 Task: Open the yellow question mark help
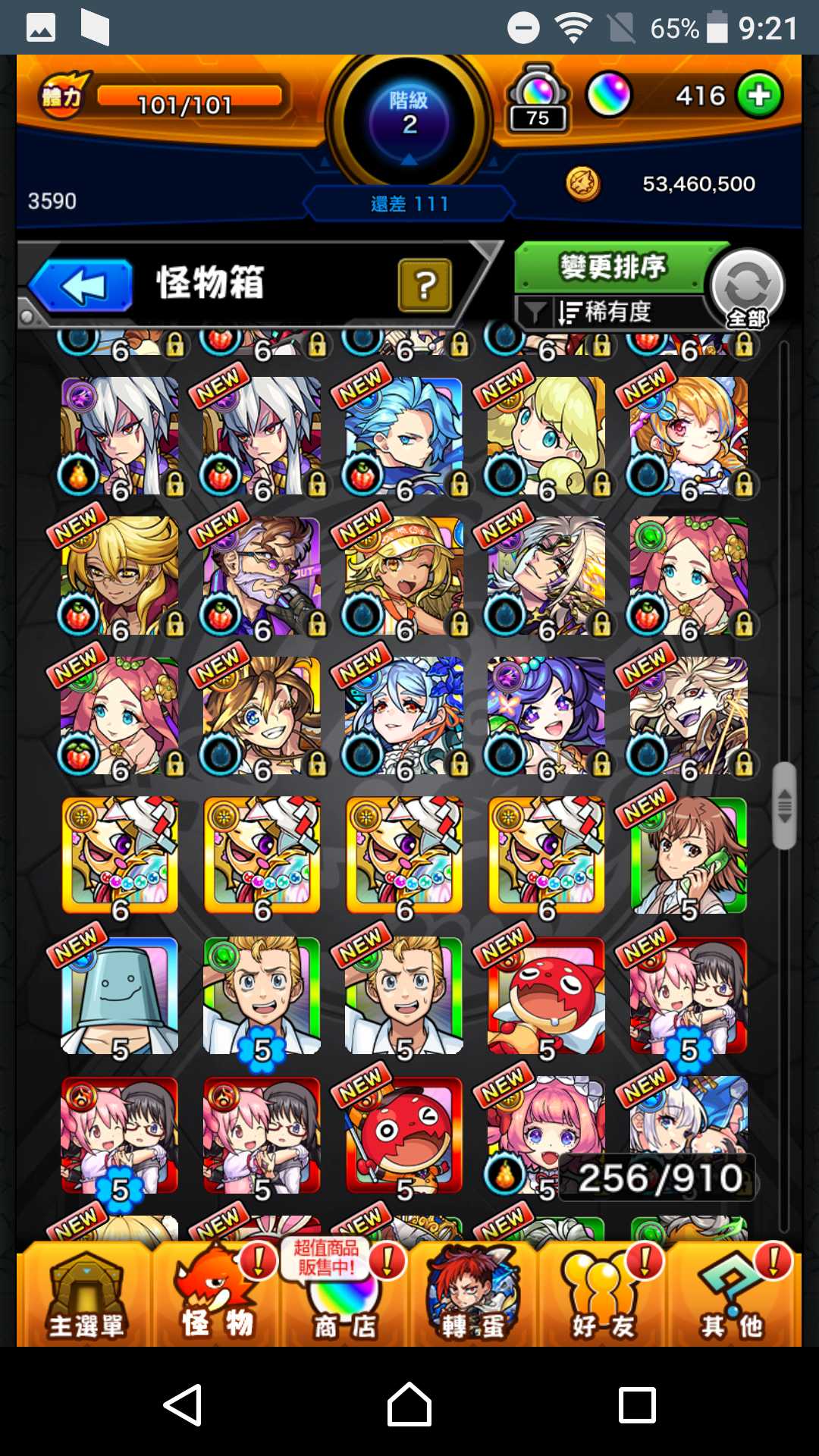pyautogui.click(x=425, y=285)
